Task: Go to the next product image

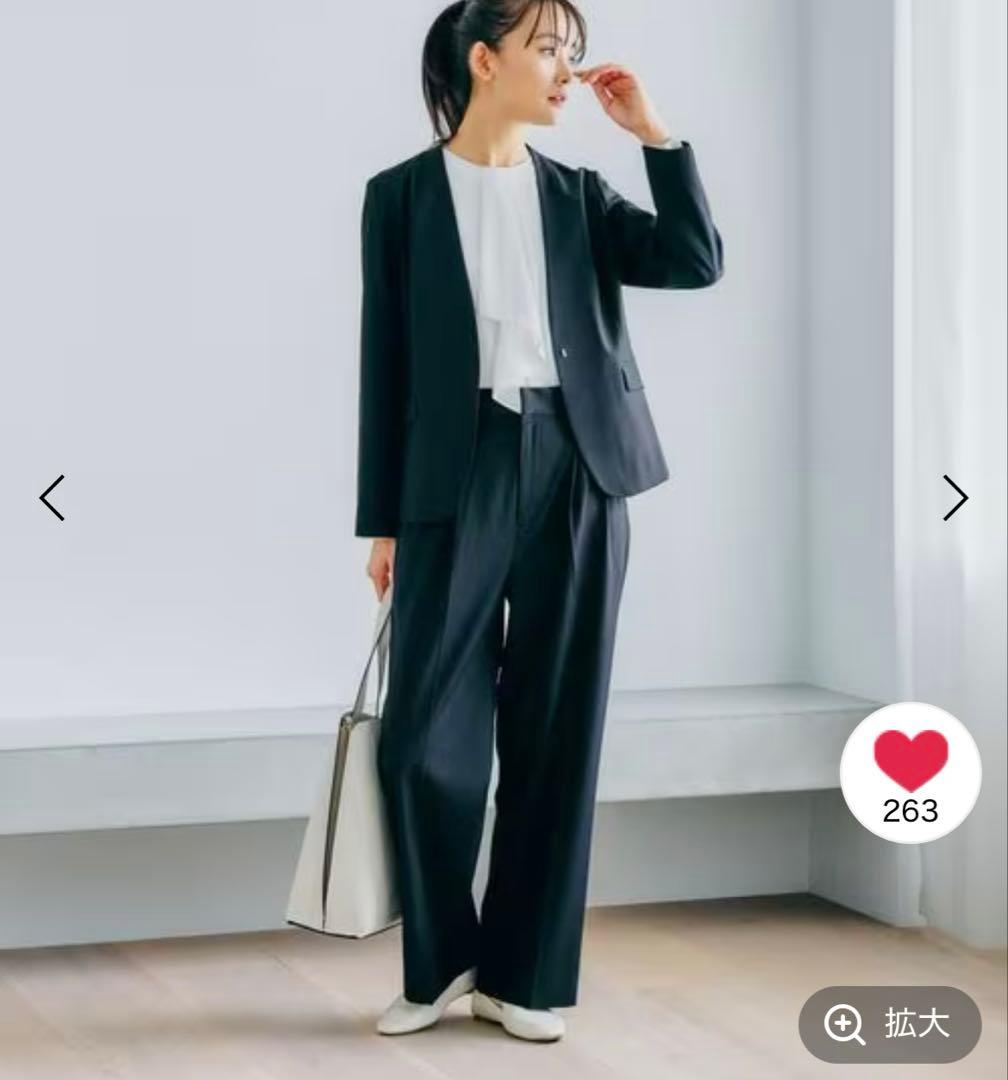Action: (x=955, y=497)
